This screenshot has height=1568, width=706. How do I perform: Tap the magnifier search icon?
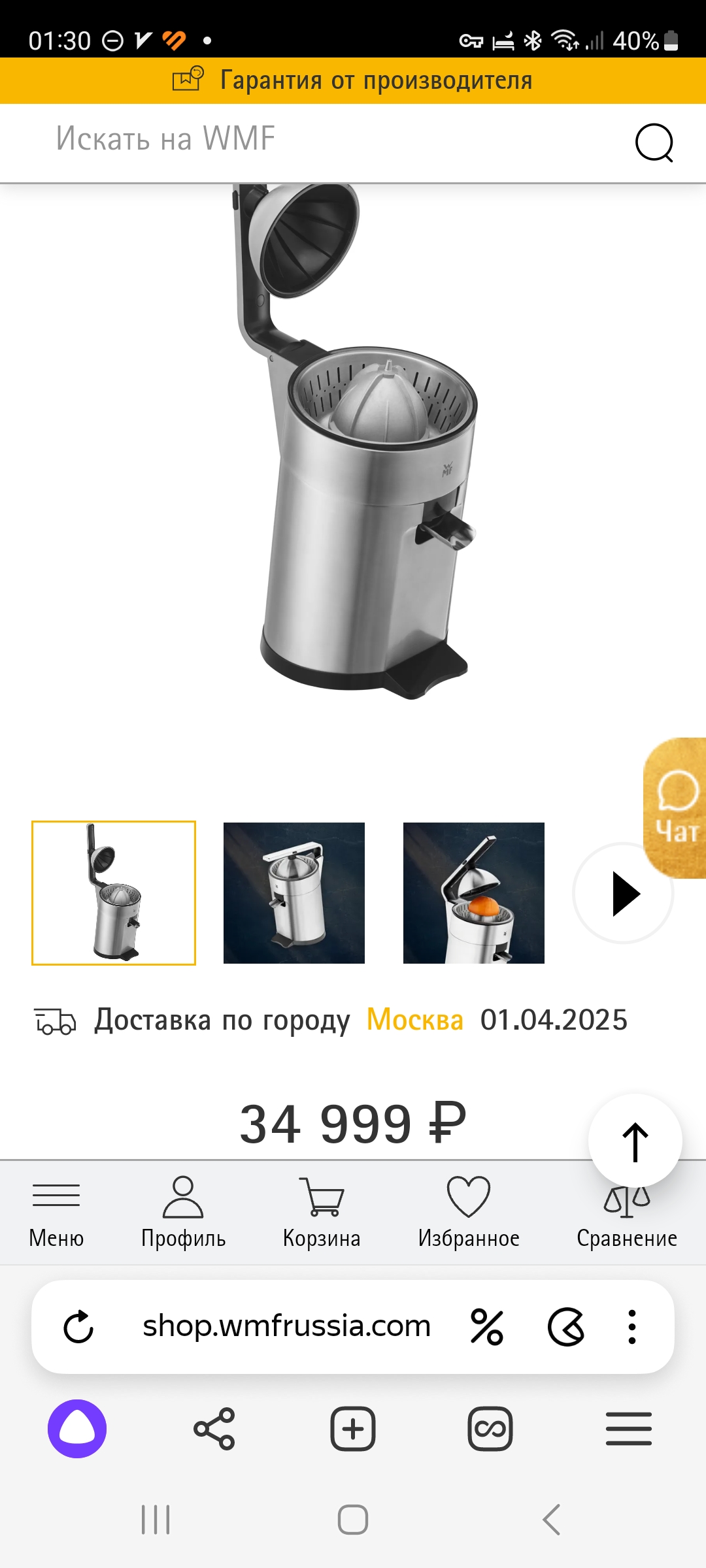tap(654, 142)
